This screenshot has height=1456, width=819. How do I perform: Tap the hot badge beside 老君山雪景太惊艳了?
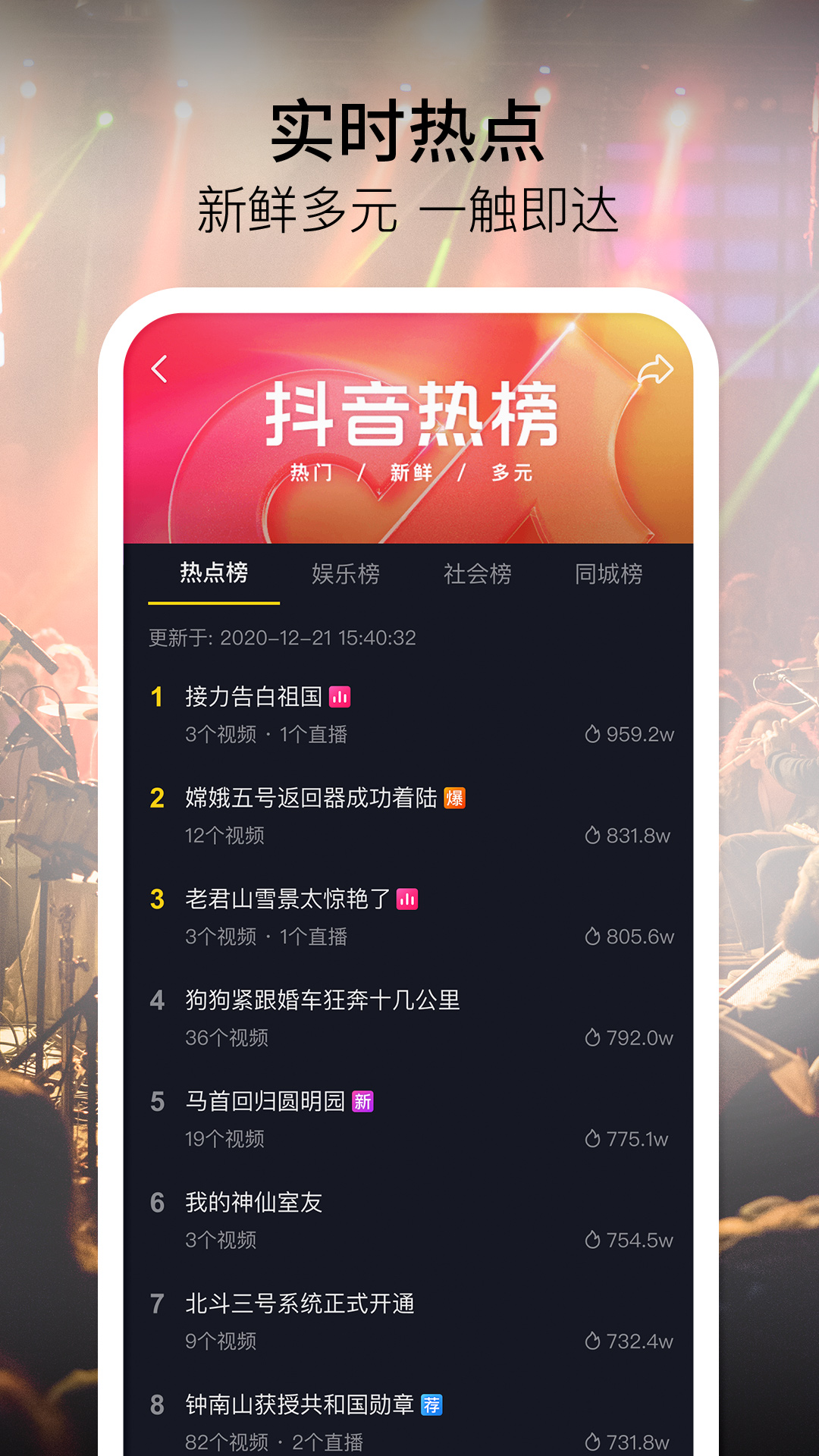(405, 900)
